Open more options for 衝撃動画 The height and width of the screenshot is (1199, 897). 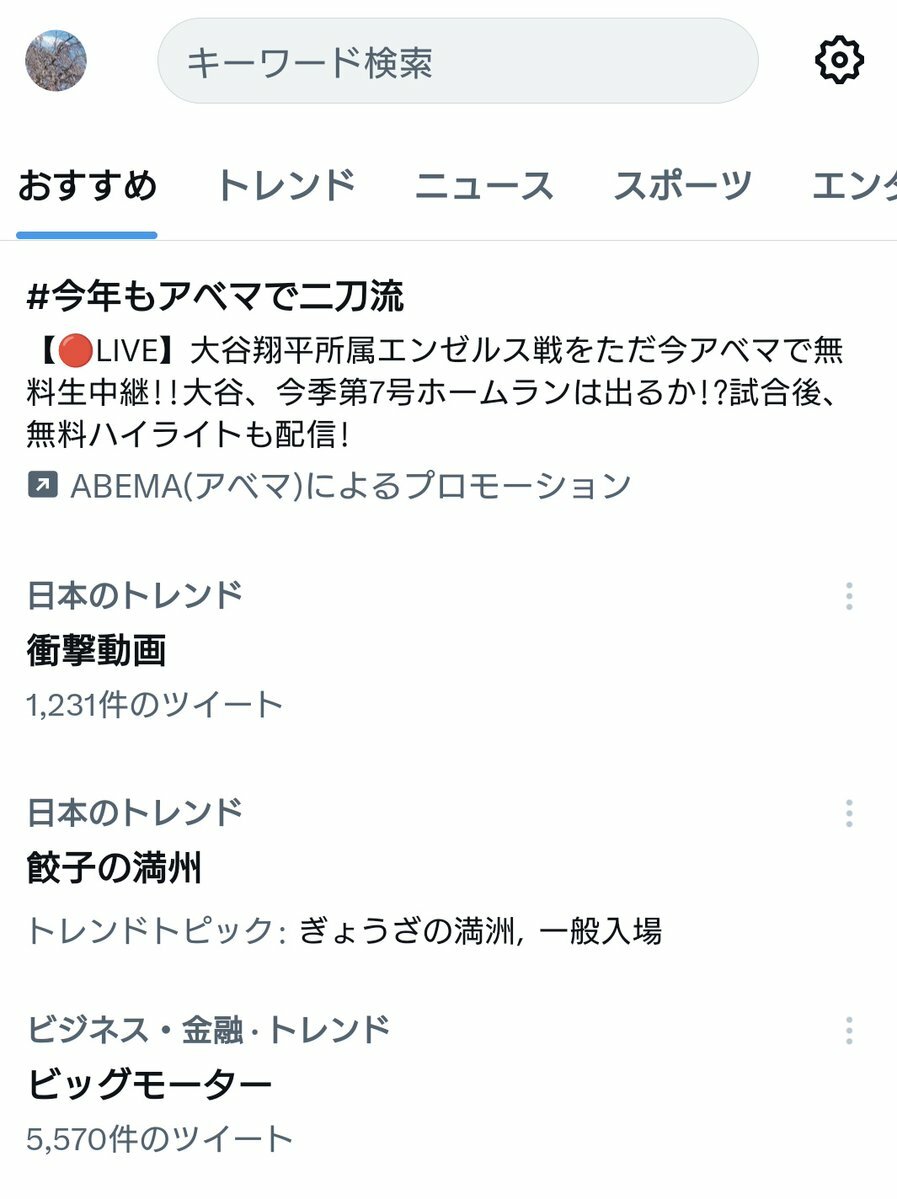(848, 597)
